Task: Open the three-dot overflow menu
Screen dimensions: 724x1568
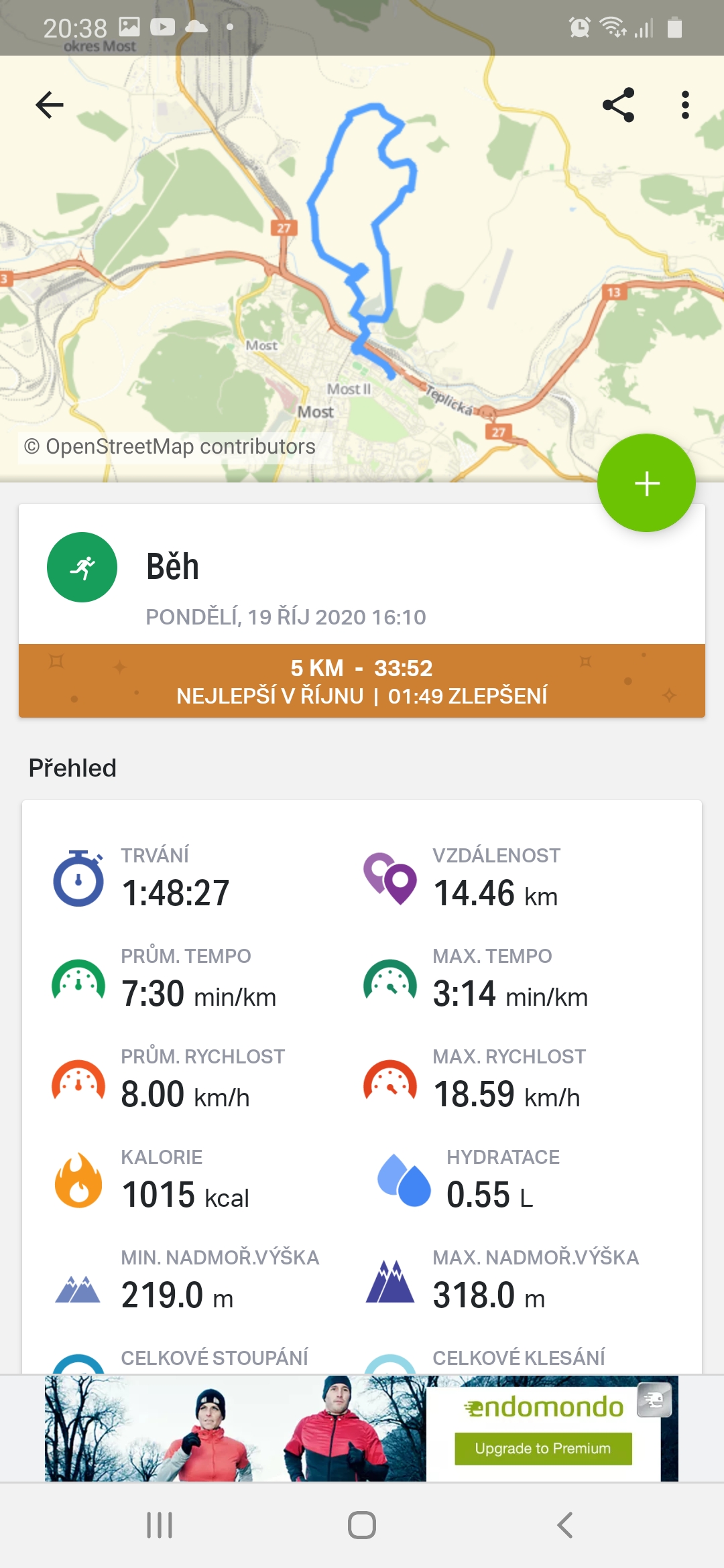Action: [684, 105]
